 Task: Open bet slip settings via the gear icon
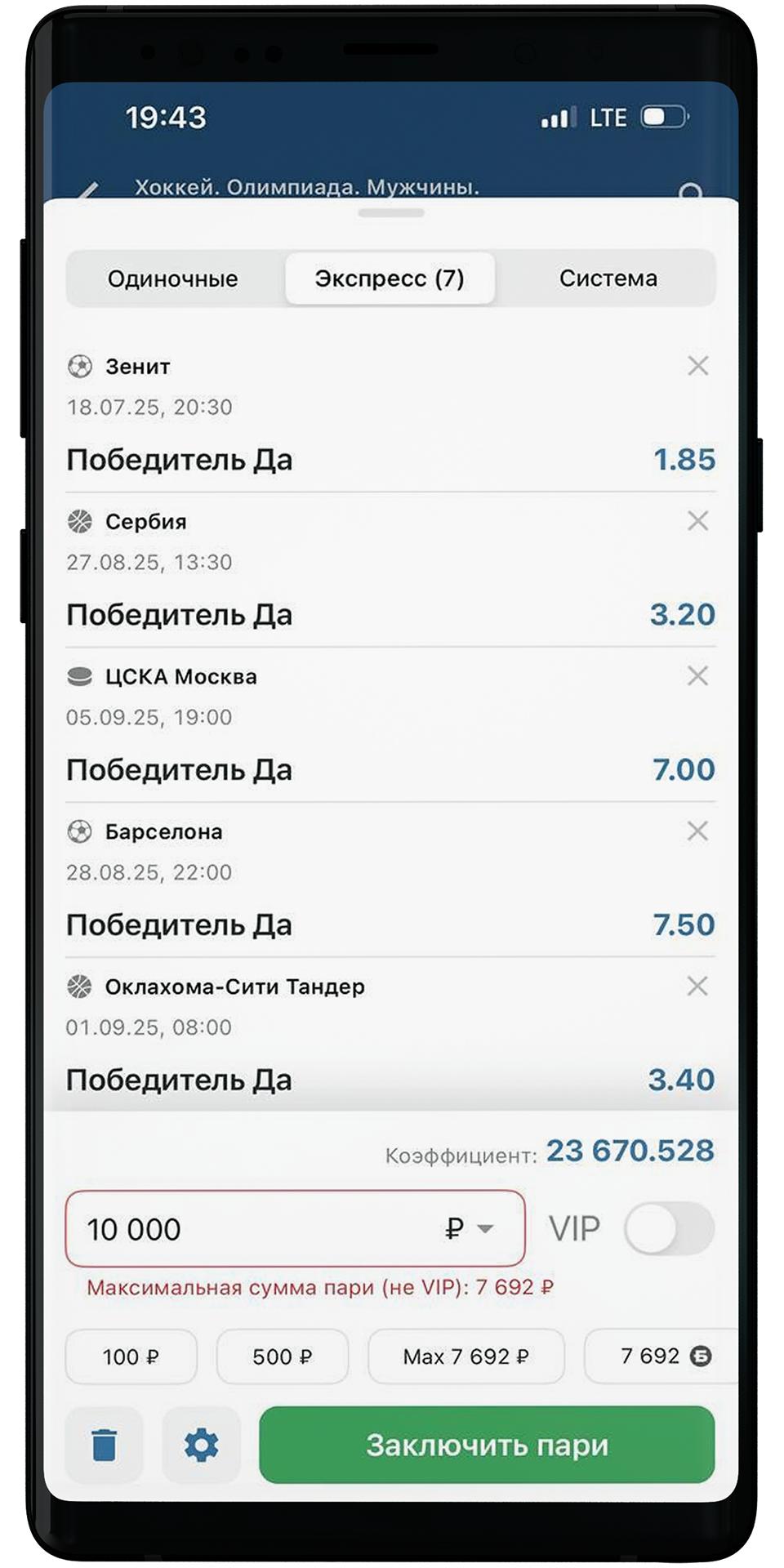click(x=201, y=1445)
